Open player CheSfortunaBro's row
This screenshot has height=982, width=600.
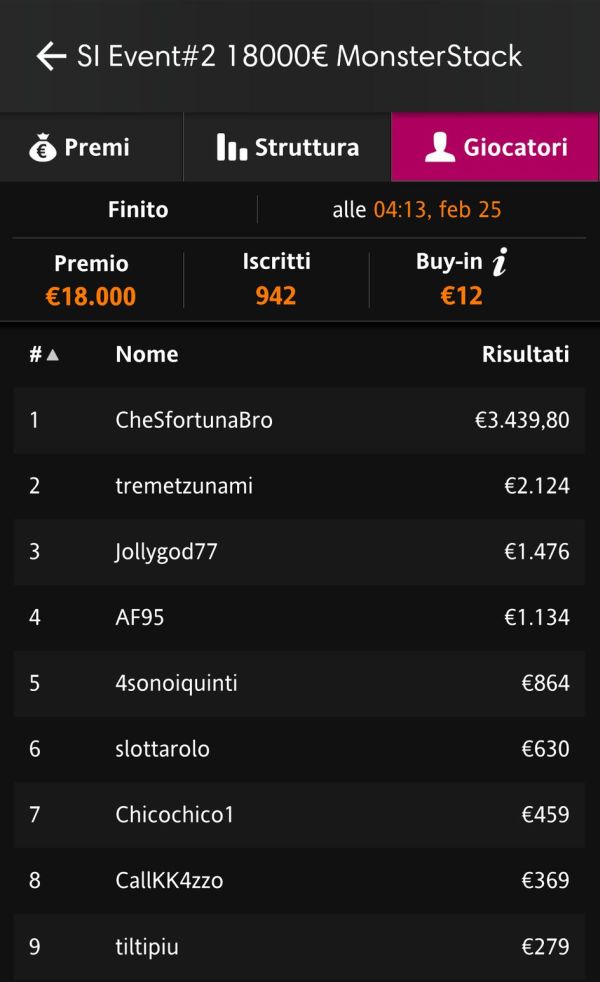(x=299, y=420)
